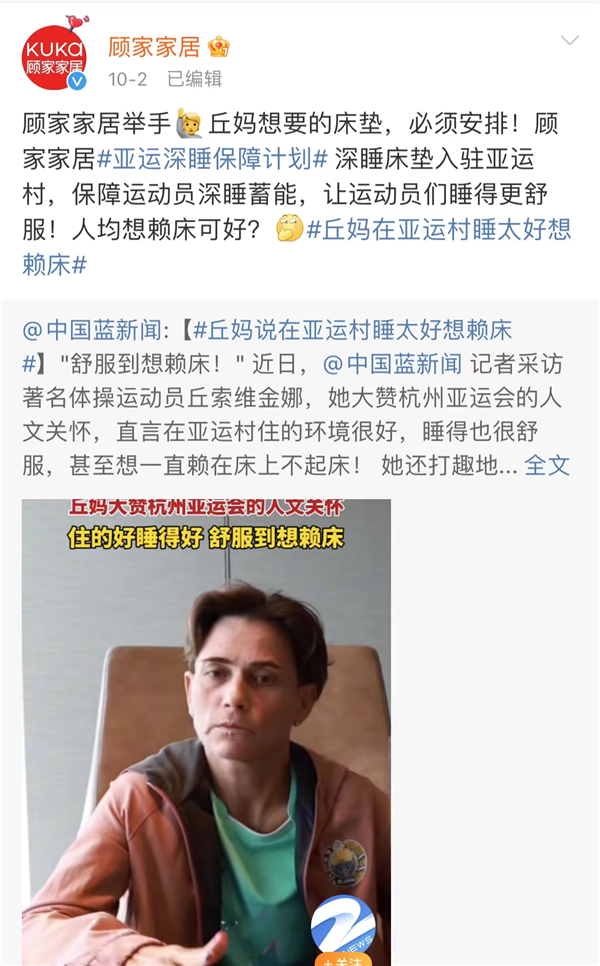Open @中国蓝新闻 at start of repost
Image resolution: width=600 pixels, height=966 pixels.
[x=88, y=330]
